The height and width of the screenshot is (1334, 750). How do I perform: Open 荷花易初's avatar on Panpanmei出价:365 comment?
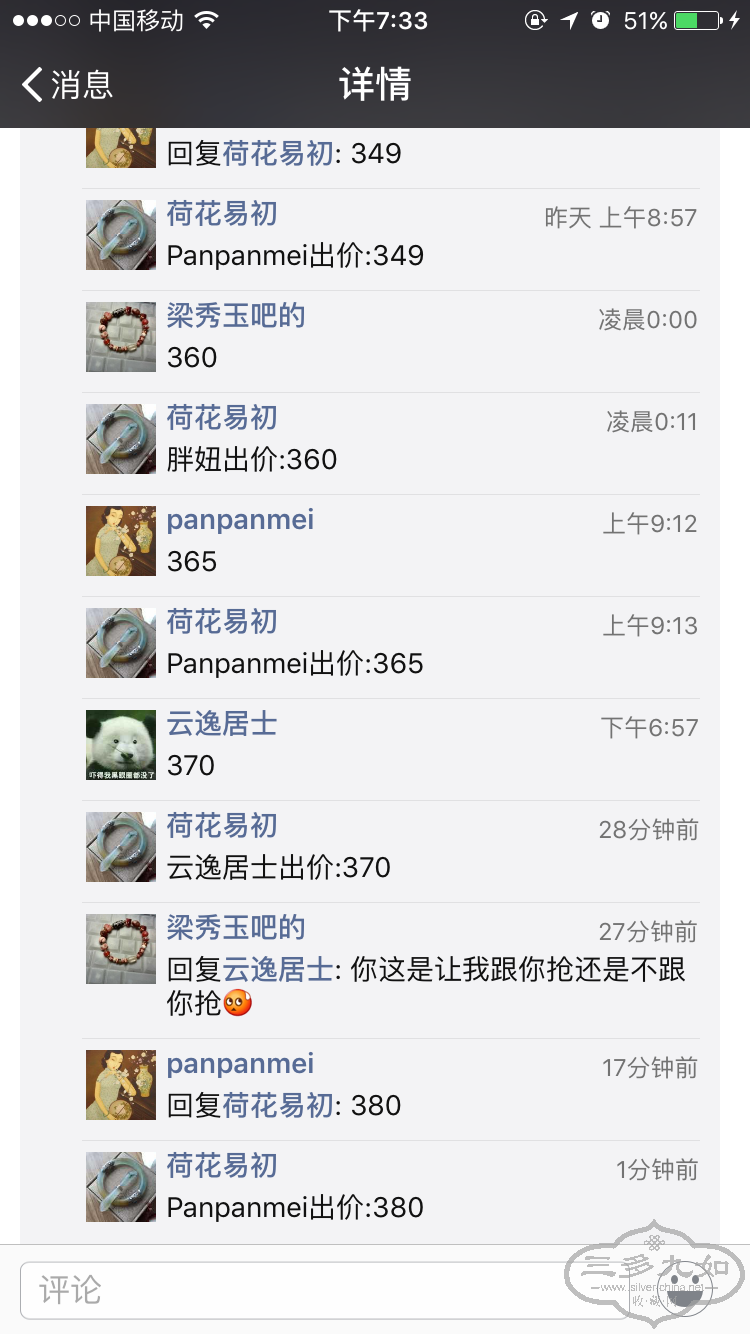[x=121, y=643]
